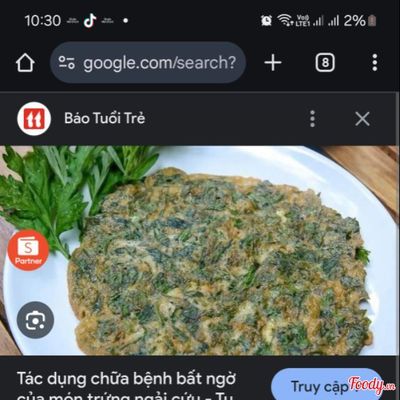Open the browser overflow menu
Viewport: 400px width, 400px height.
click(x=375, y=63)
